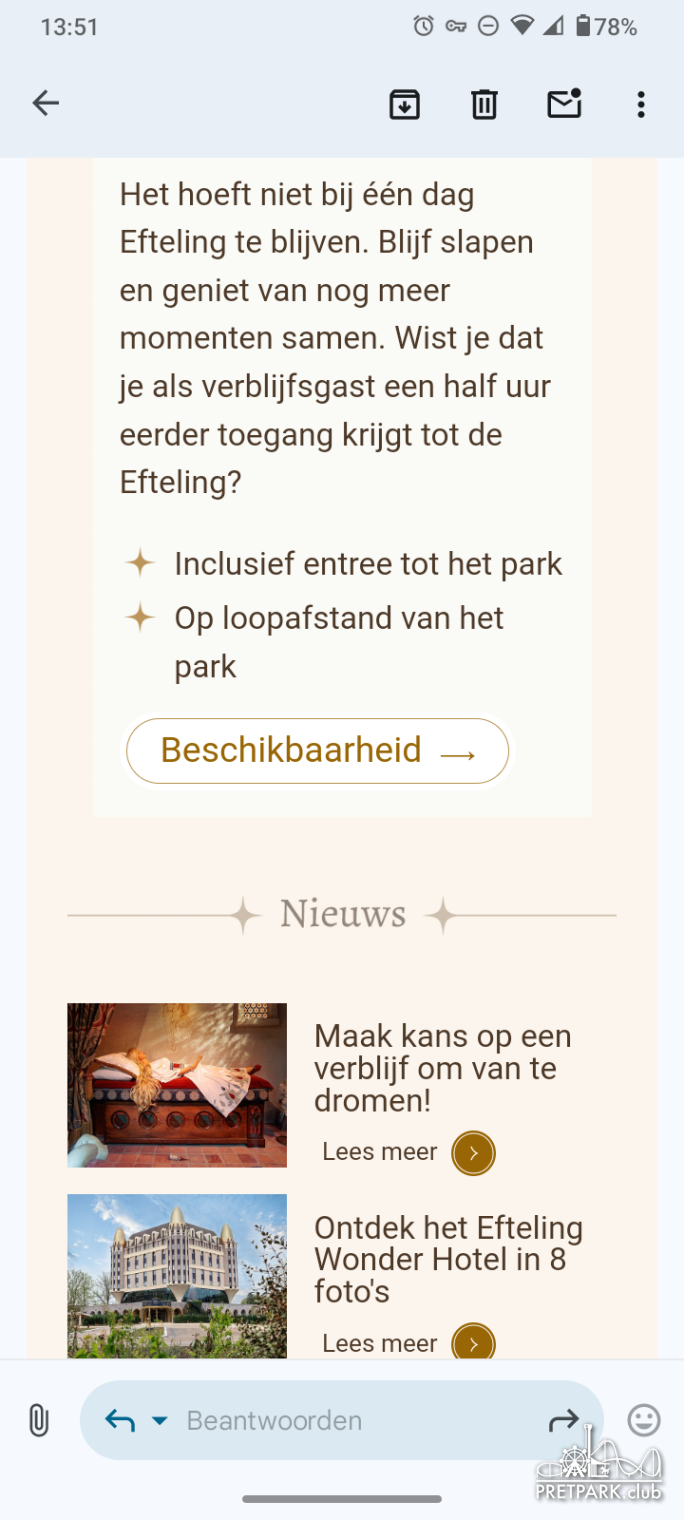Tap the Beschikbaarheid button
Image resolution: width=684 pixels, height=1520 pixels.
[317, 750]
